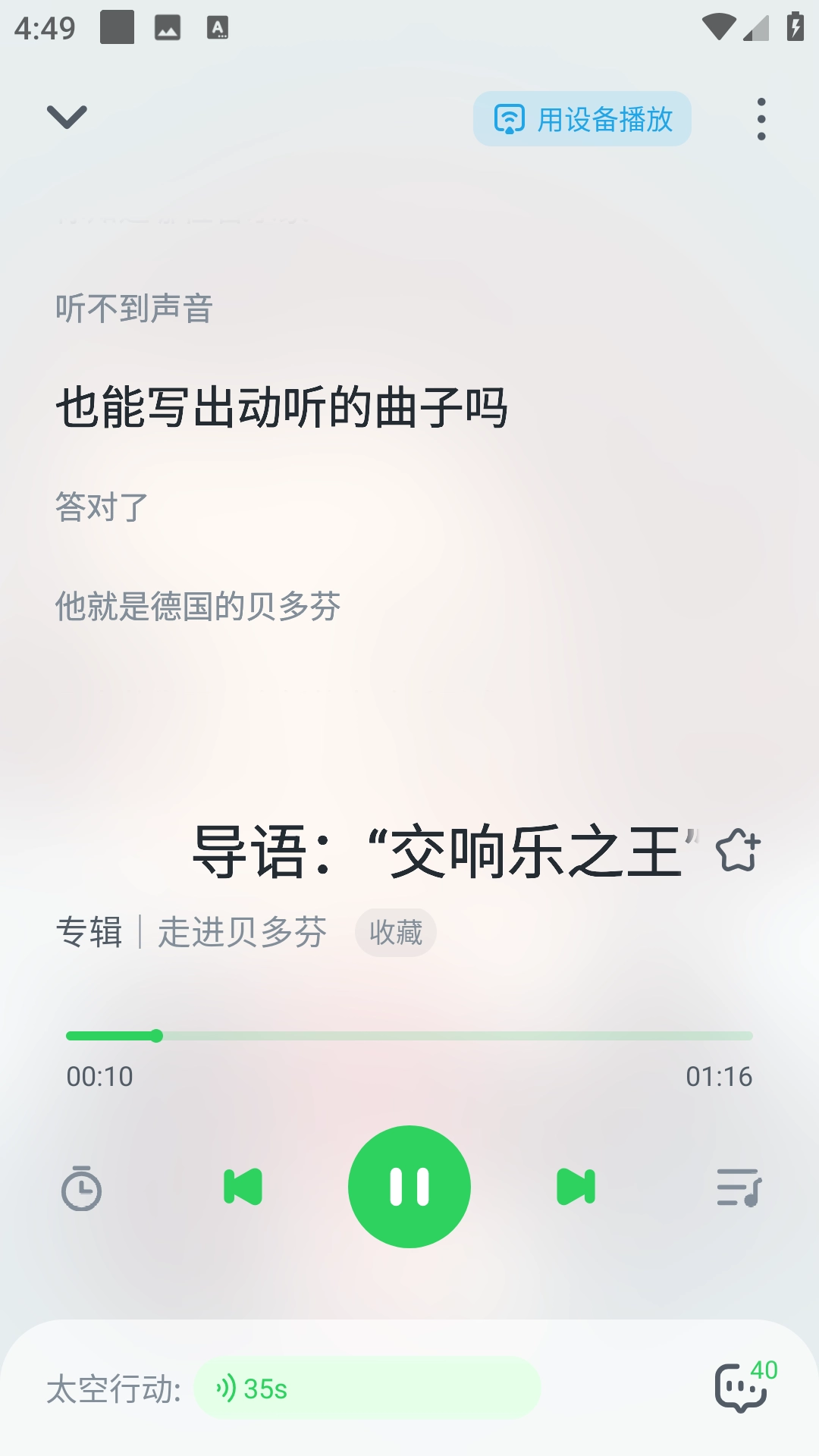819x1456 pixels.
Task: Collapse the player with the down chevron
Action: (67, 118)
